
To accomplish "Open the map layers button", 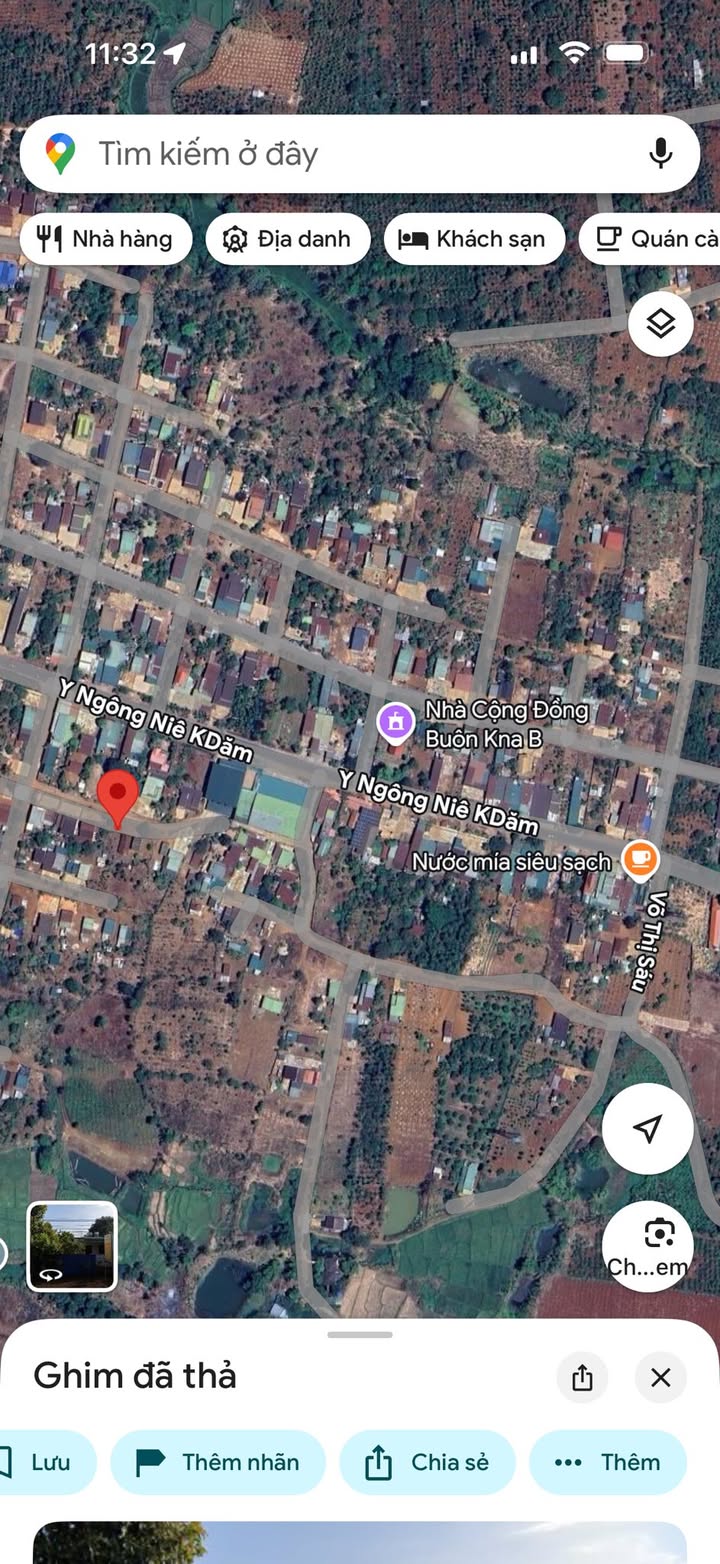I will click(x=661, y=324).
